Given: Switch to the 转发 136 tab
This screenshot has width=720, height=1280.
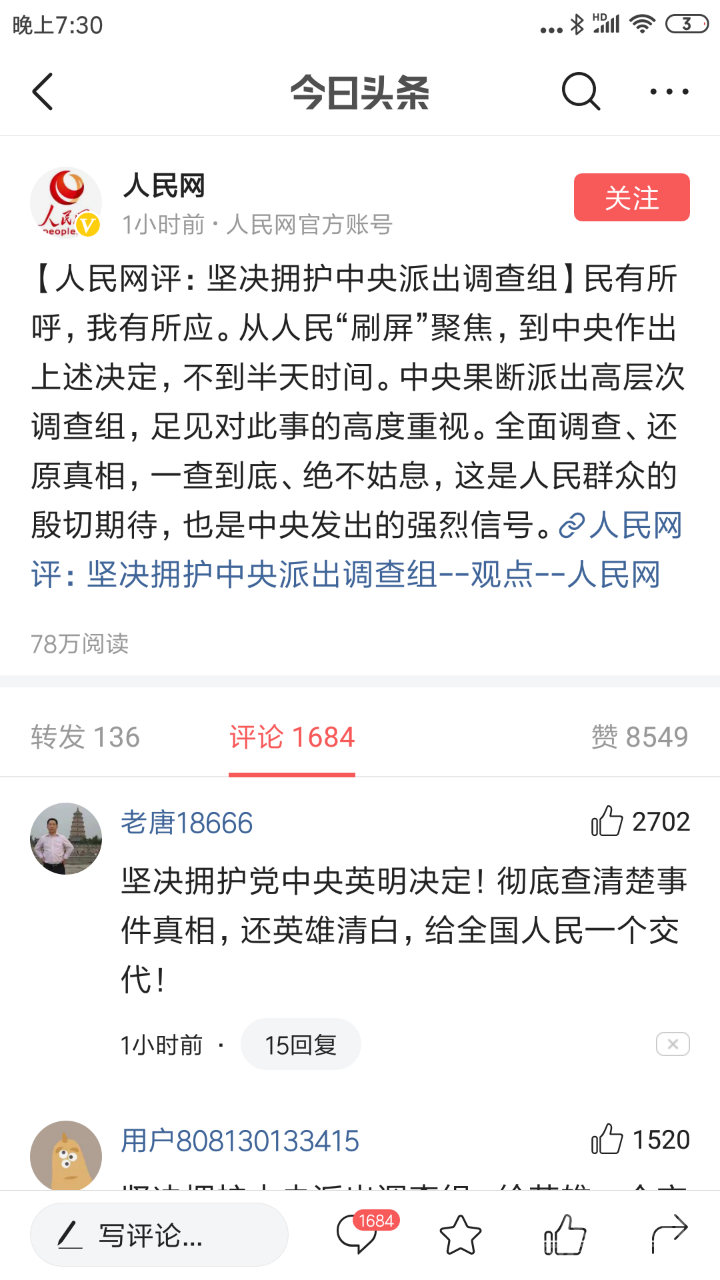Looking at the screenshot, I should (85, 738).
